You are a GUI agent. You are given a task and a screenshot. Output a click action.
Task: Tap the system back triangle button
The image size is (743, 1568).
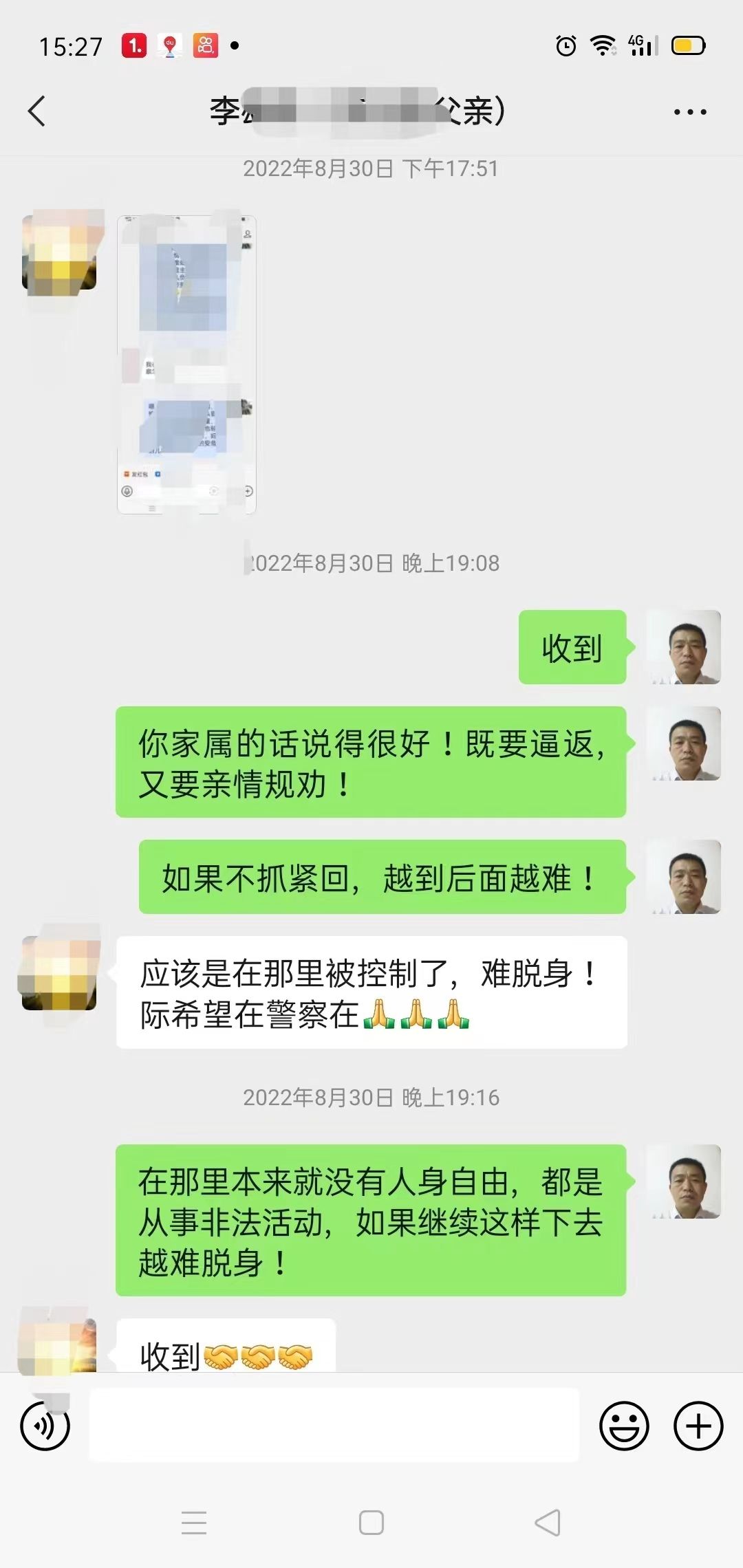[548, 1523]
